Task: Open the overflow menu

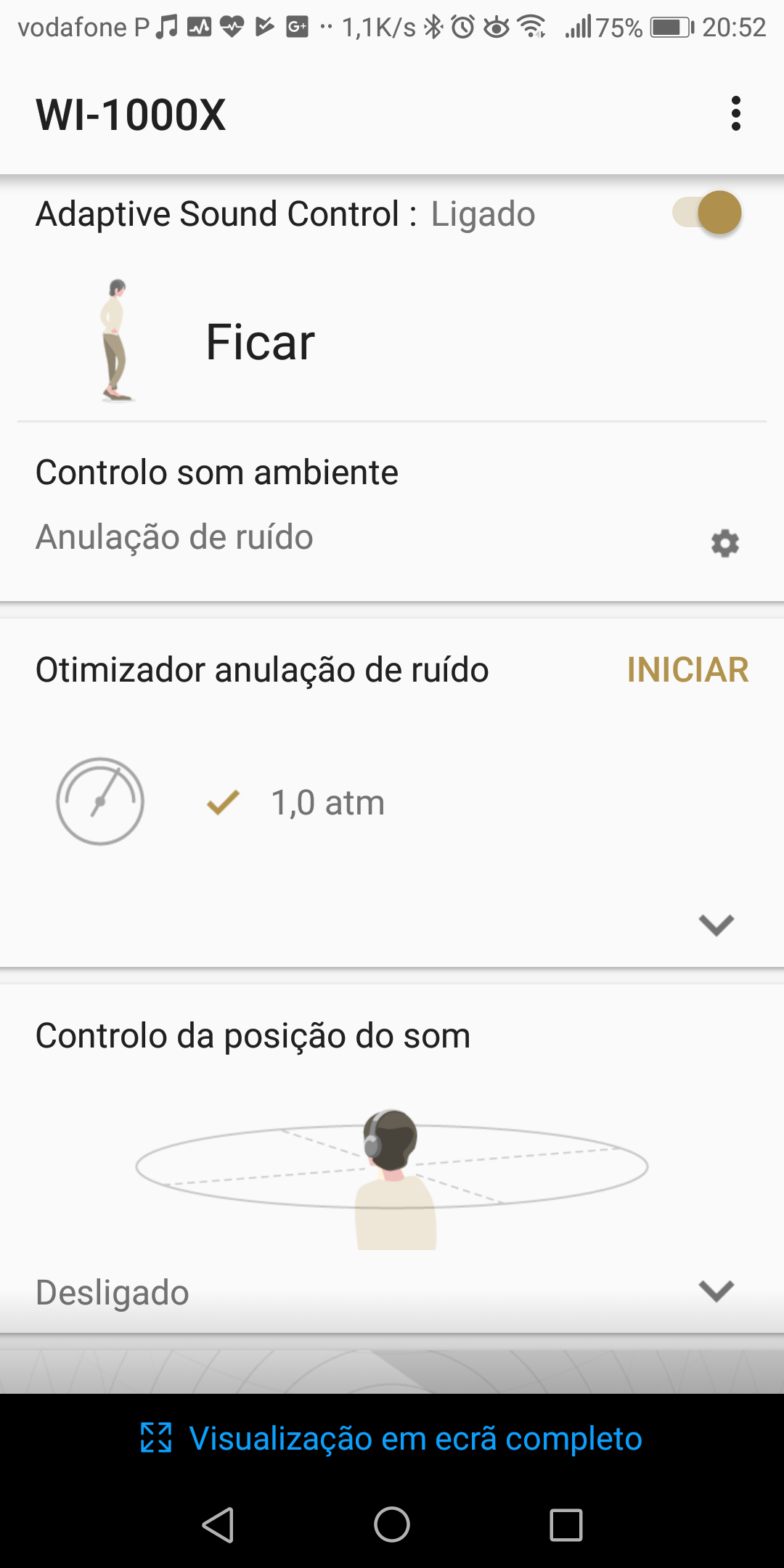Action: (x=735, y=114)
